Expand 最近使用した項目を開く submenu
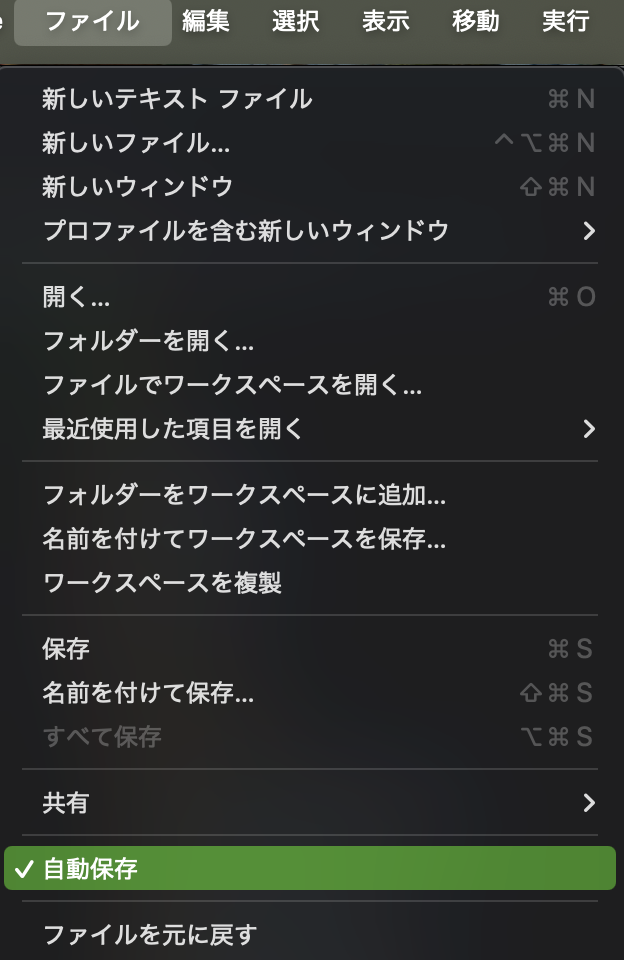Viewport: 624px width, 960px height. (x=172, y=429)
